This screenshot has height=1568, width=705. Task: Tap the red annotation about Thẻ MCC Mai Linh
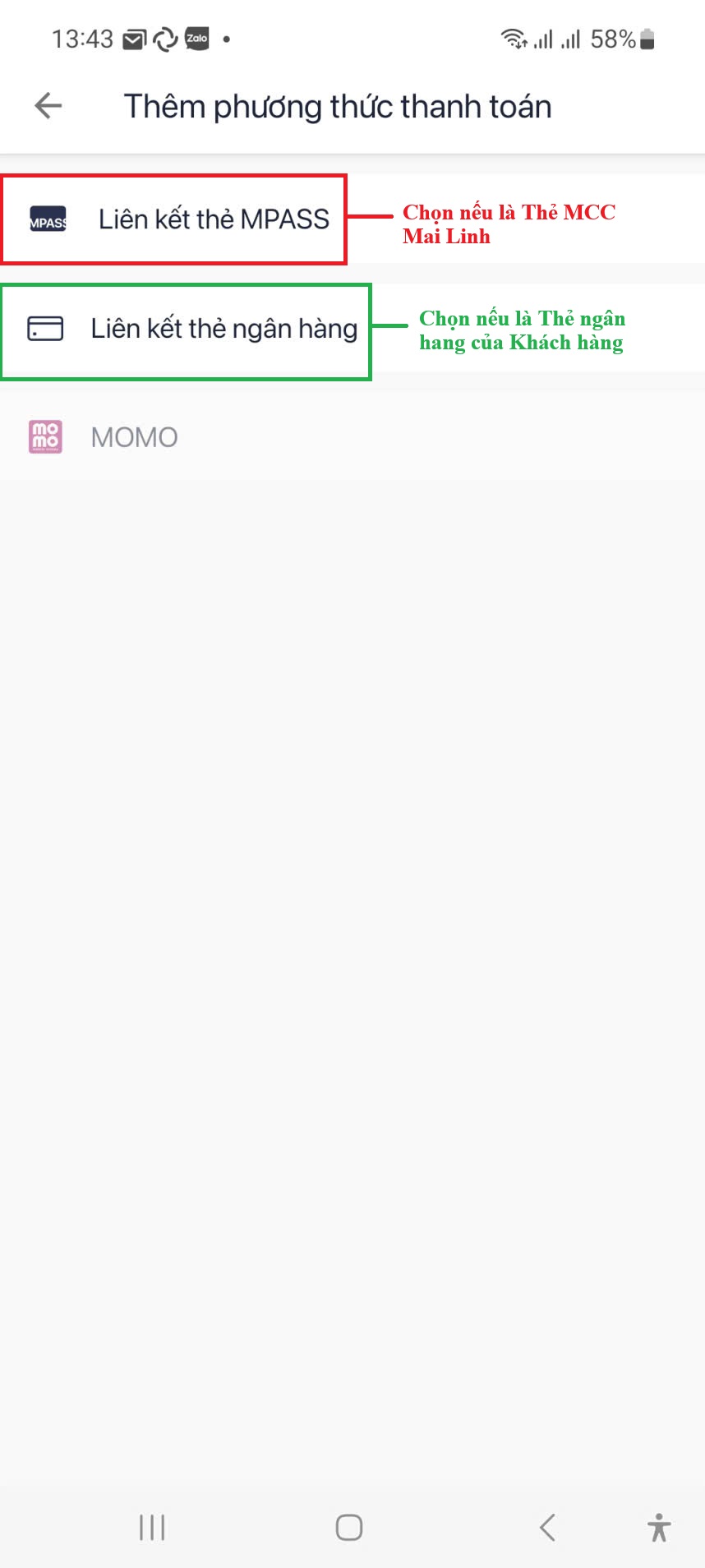tap(509, 224)
